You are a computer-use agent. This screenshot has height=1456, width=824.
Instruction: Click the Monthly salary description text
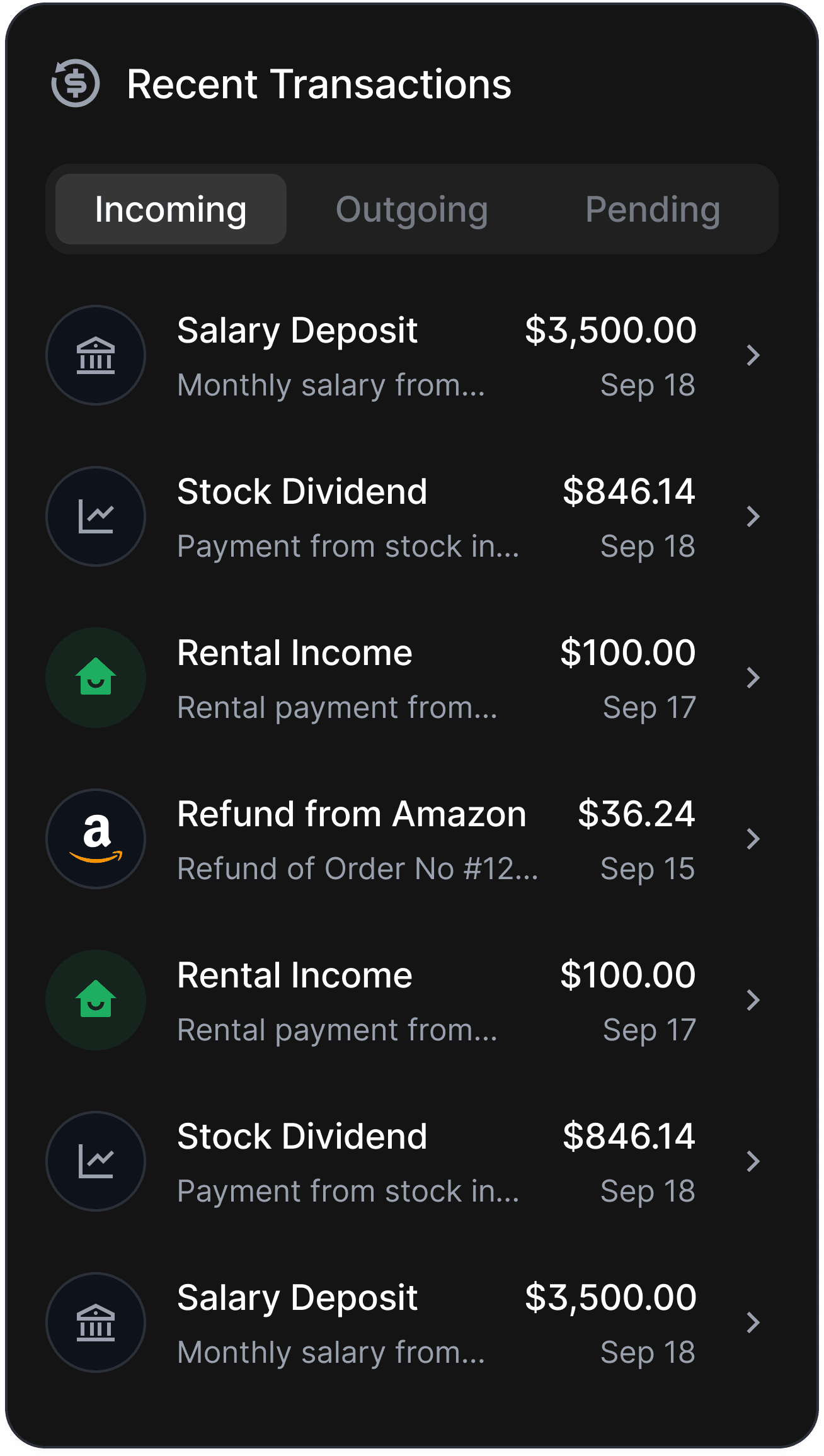[x=331, y=385]
